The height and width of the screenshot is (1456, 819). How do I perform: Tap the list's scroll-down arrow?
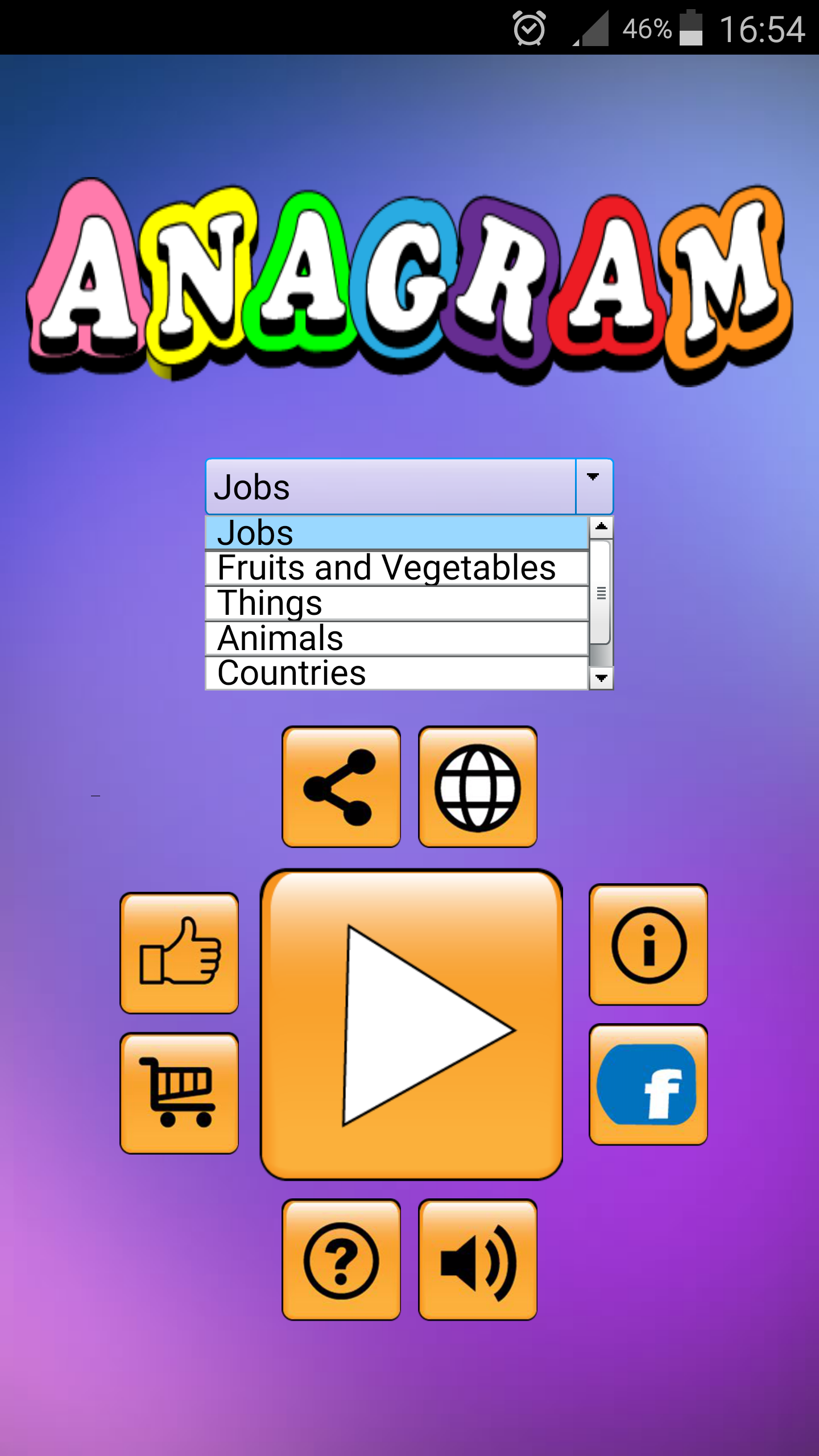[x=601, y=678]
